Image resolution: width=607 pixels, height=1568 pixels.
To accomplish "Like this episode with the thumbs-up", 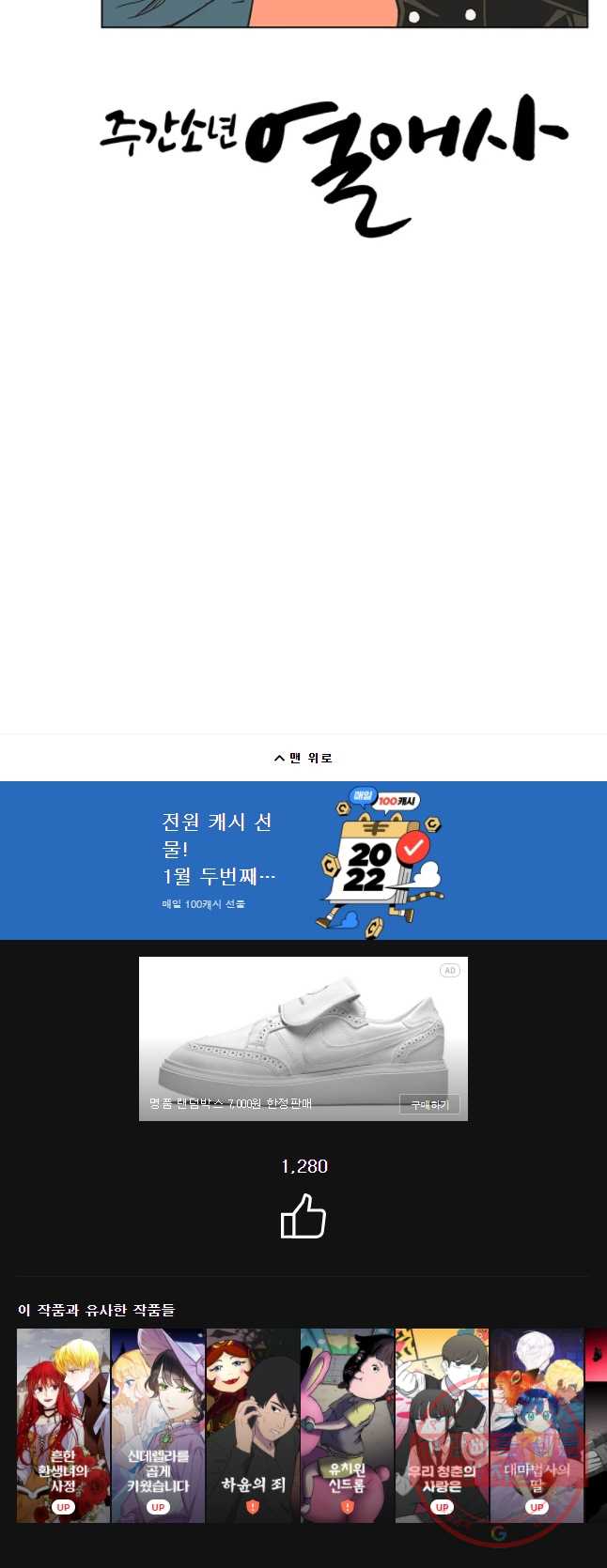I will coord(303,1217).
